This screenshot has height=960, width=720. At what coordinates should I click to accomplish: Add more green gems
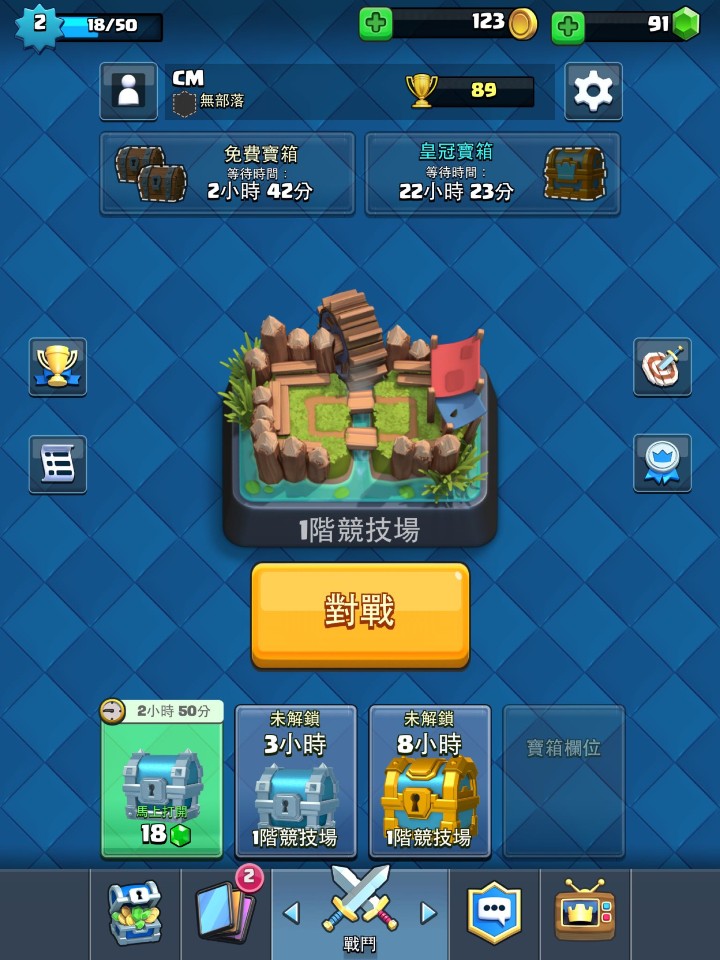tap(568, 26)
